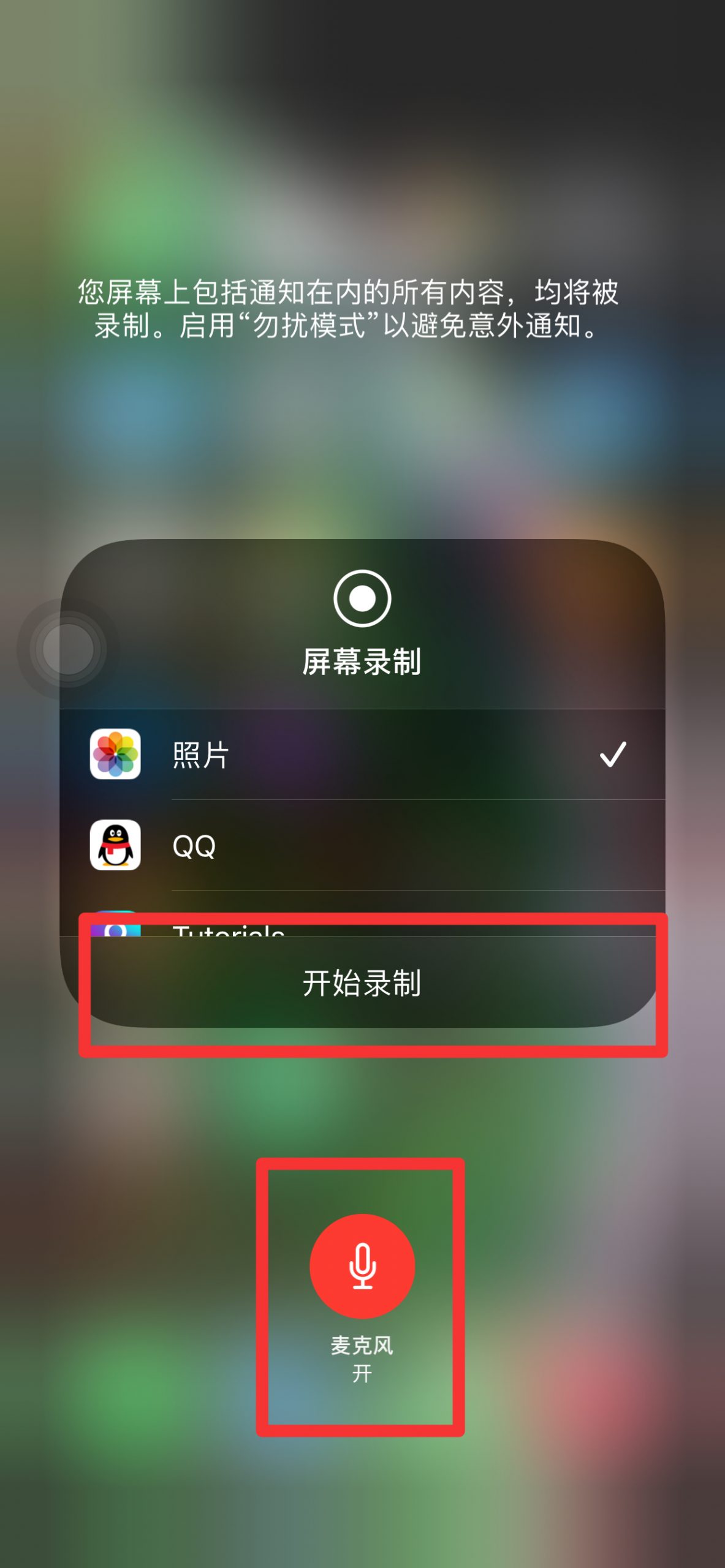
Task: Select 照片 as the recording destination
Action: 362,754
